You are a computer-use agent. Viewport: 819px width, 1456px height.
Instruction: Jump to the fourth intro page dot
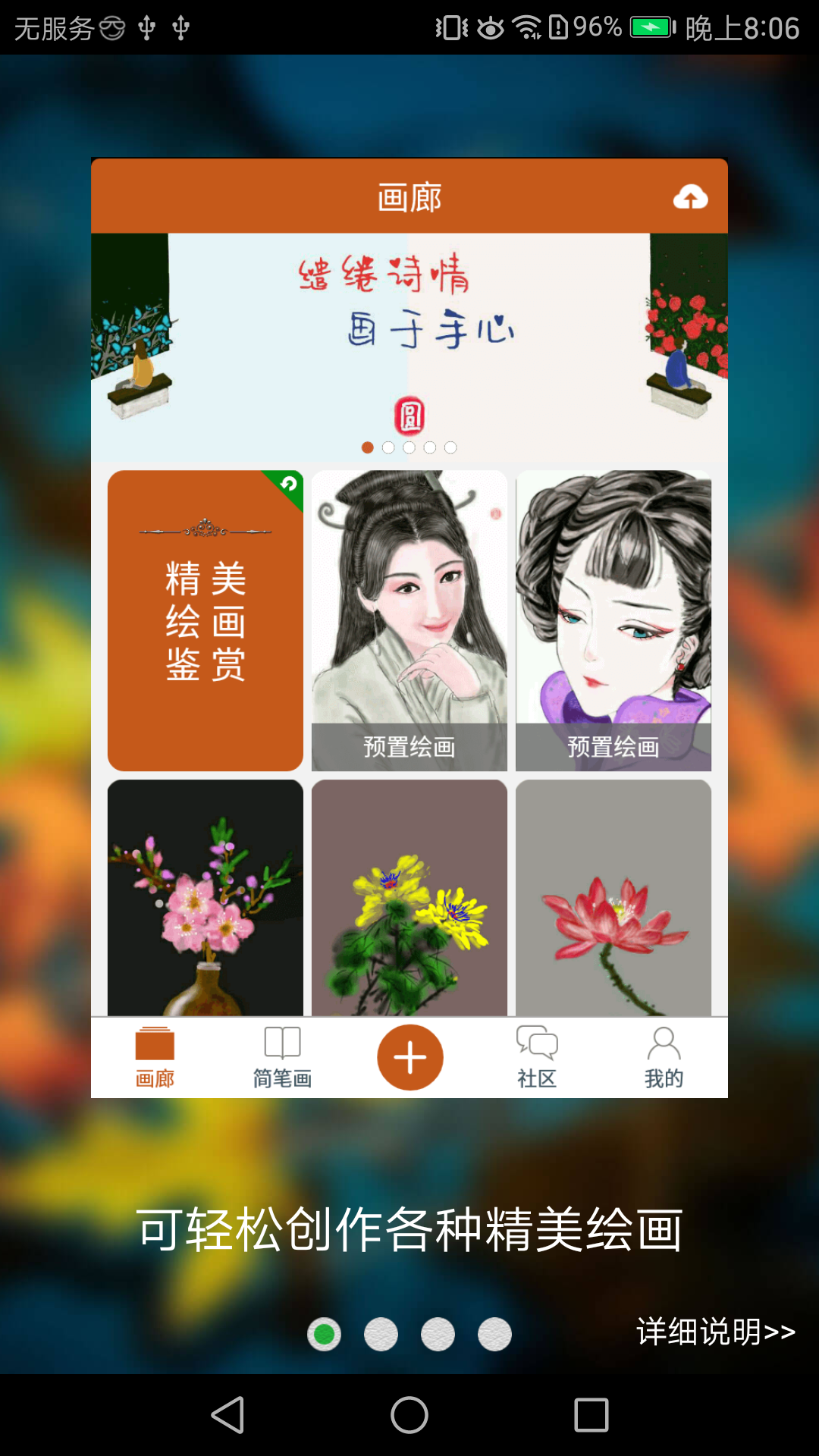494,1334
